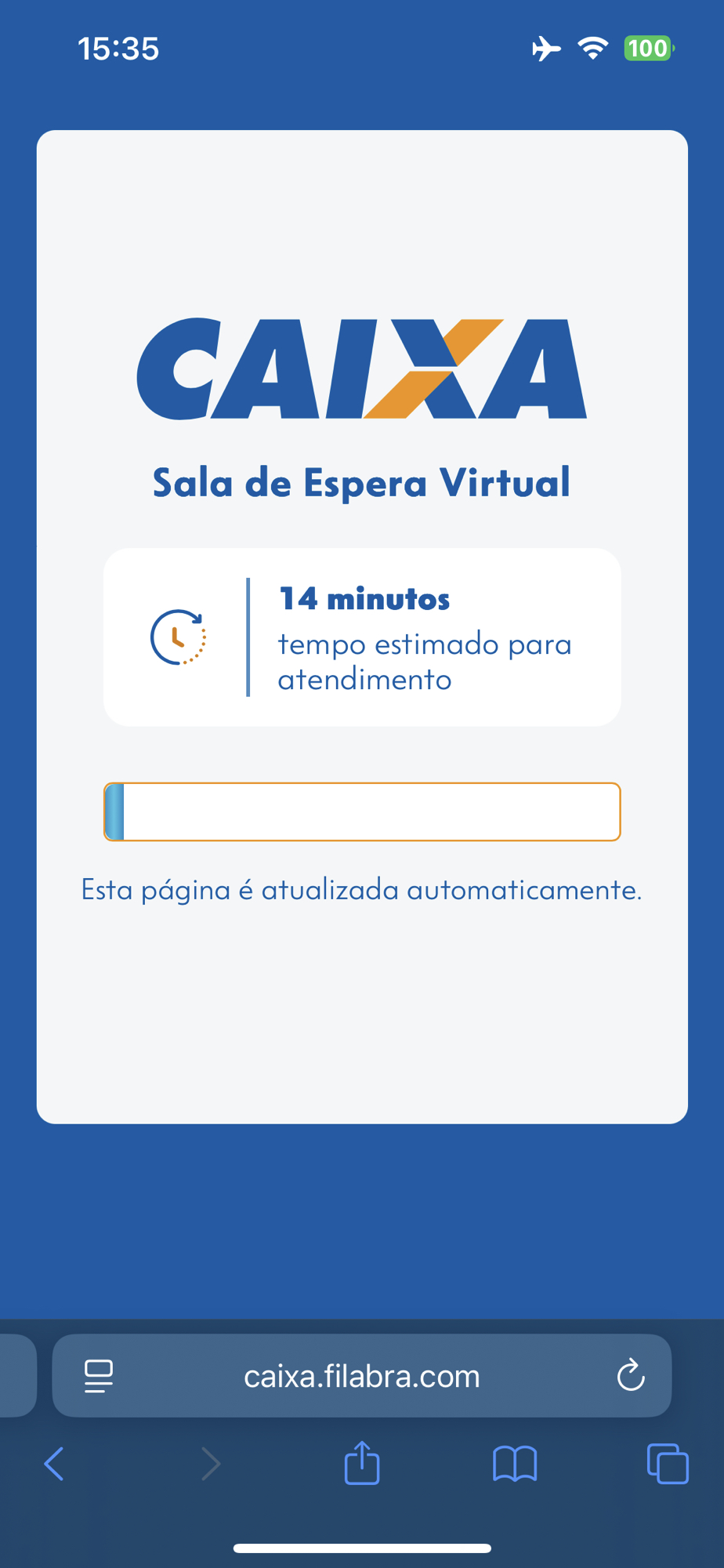
Task: Share this page
Action: click(362, 1463)
